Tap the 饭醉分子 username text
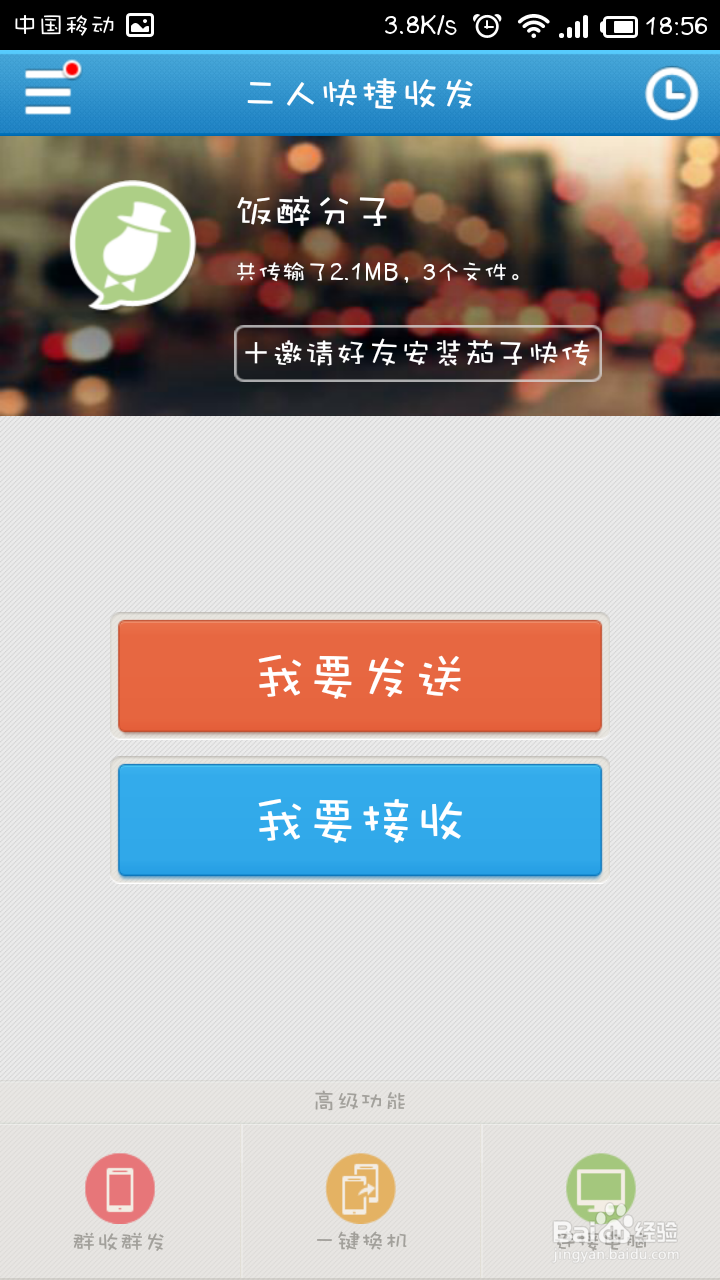This screenshot has height=1280, width=720. 310,212
